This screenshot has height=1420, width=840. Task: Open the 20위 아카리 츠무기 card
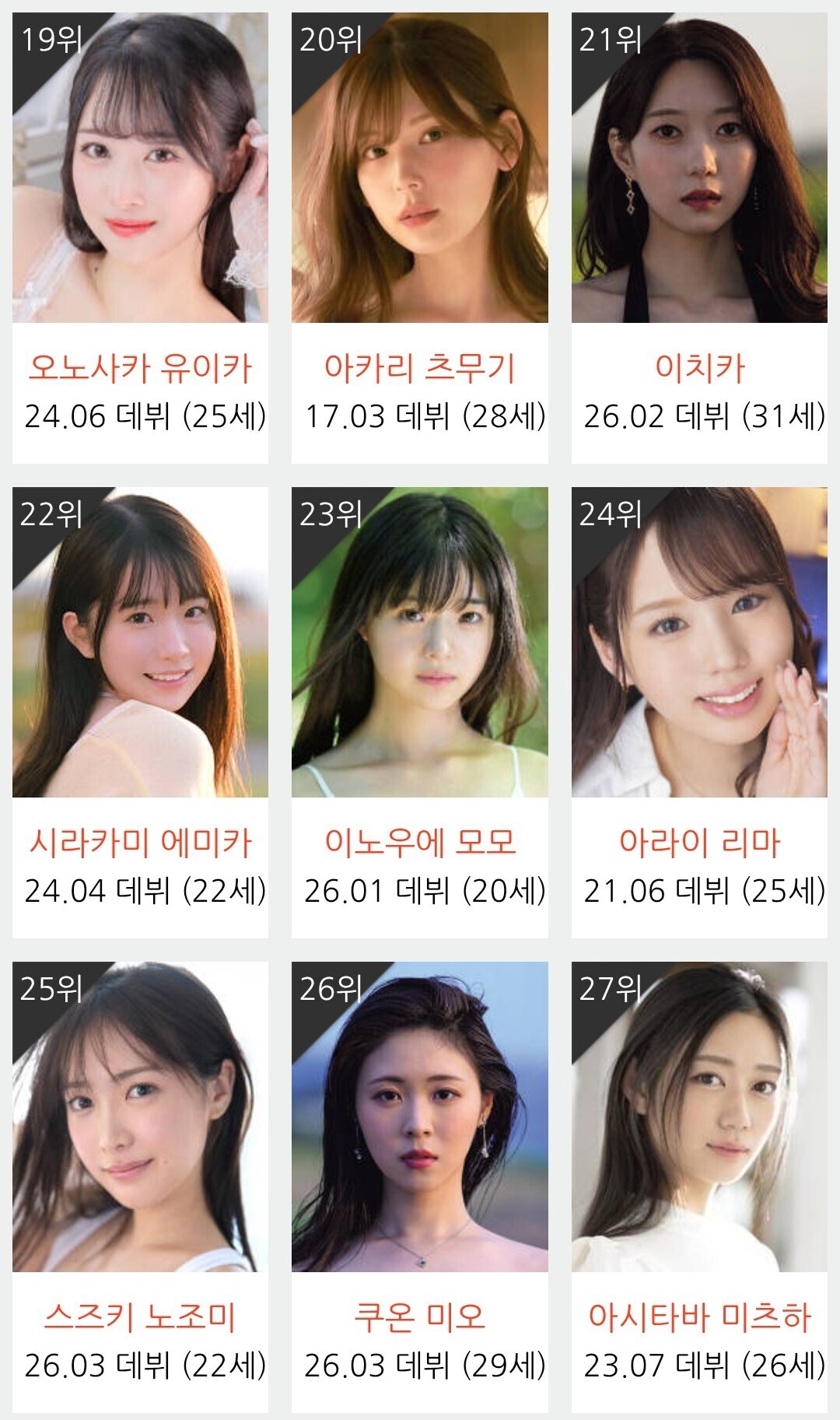click(x=420, y=237)
